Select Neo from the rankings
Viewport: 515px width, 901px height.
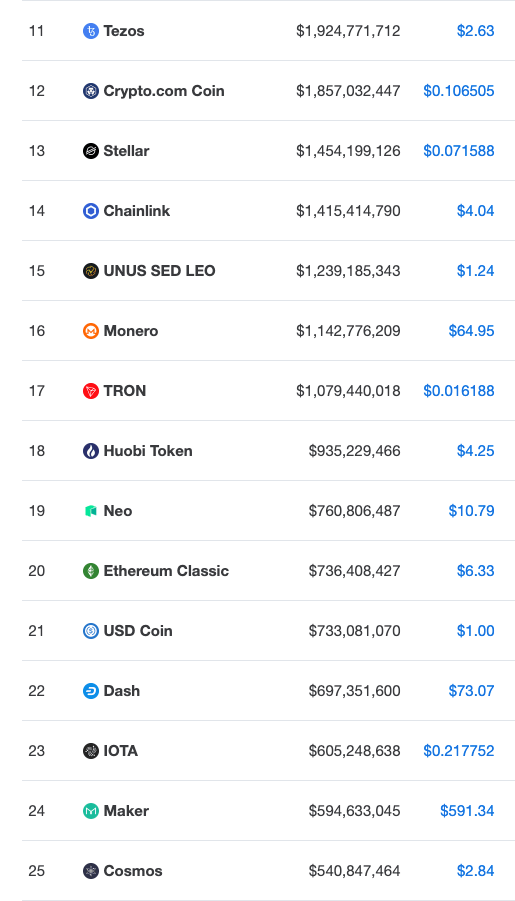118,511
